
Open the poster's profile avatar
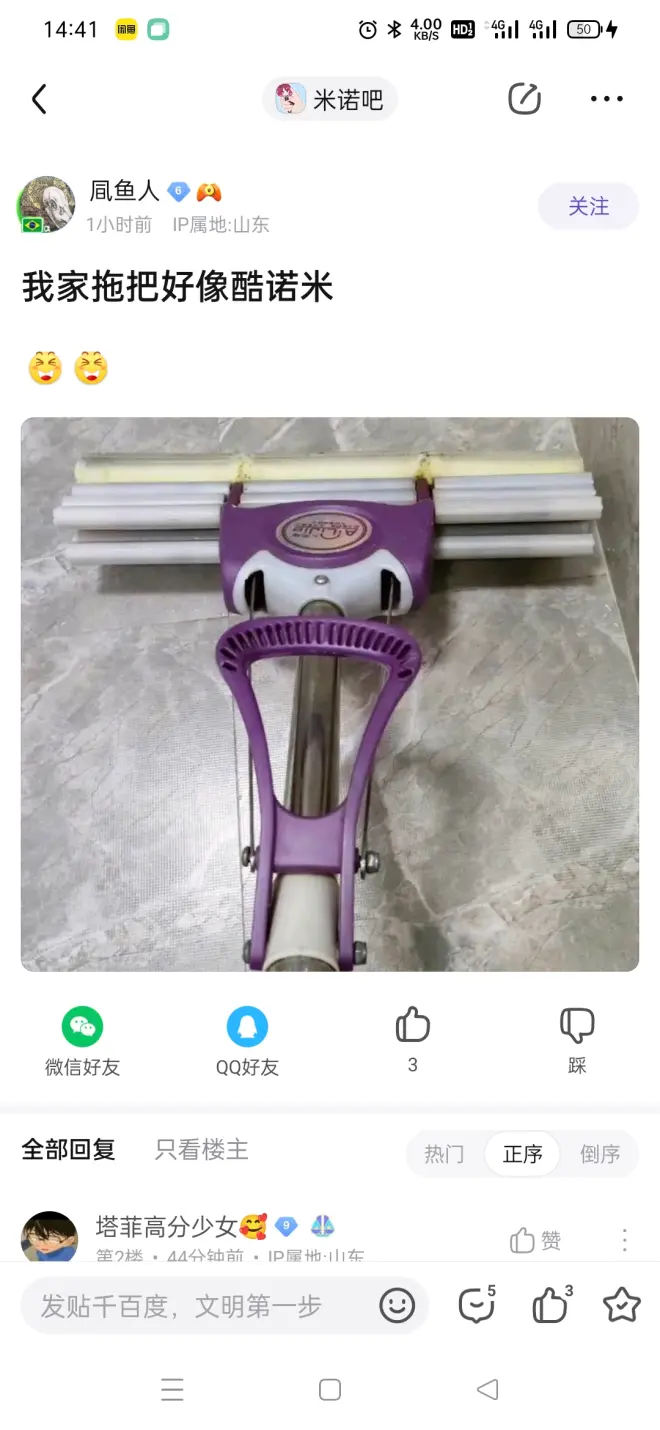(x=47, y=205)
